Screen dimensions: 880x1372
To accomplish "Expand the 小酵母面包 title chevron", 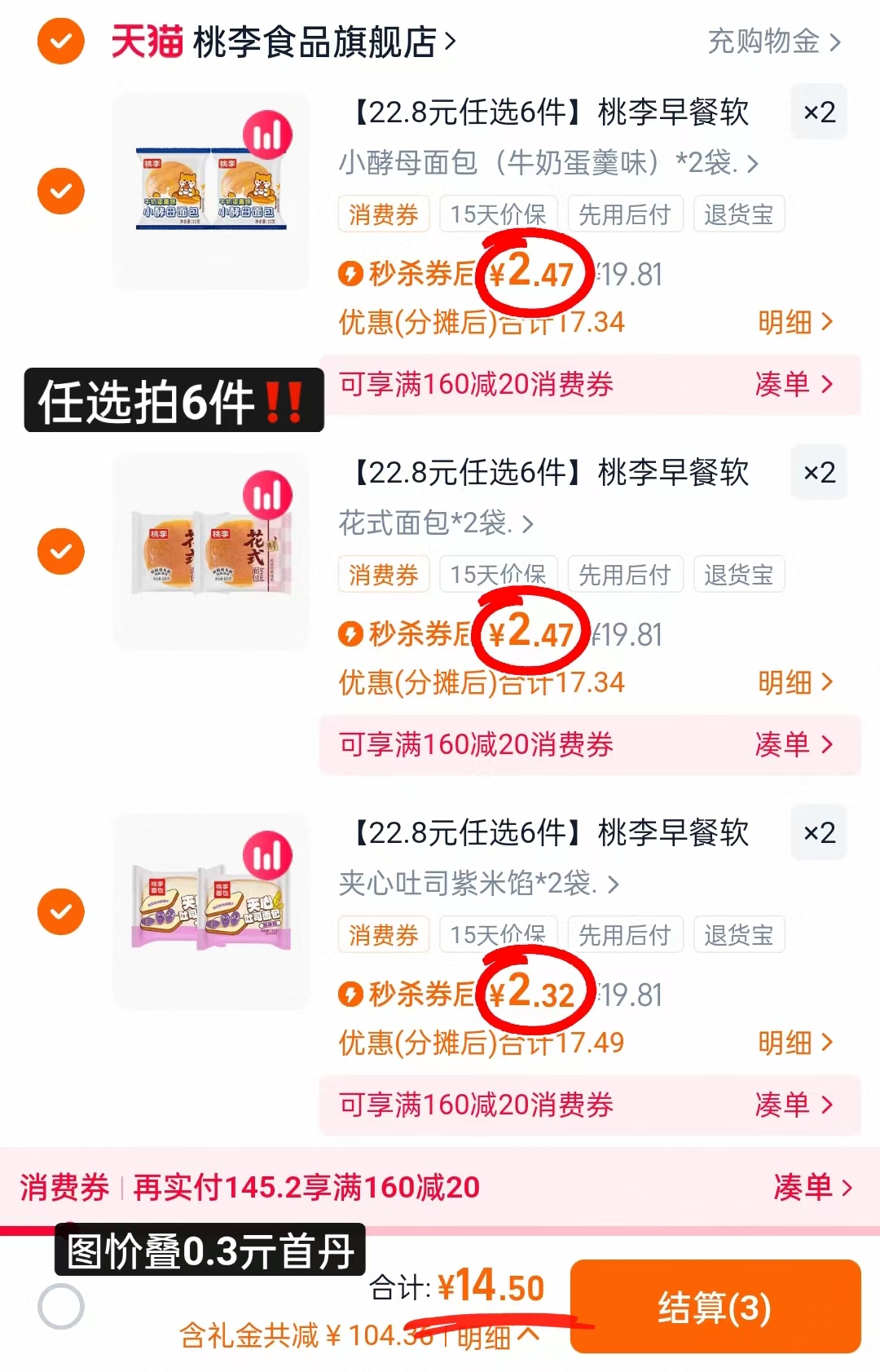I will [752, 163].
